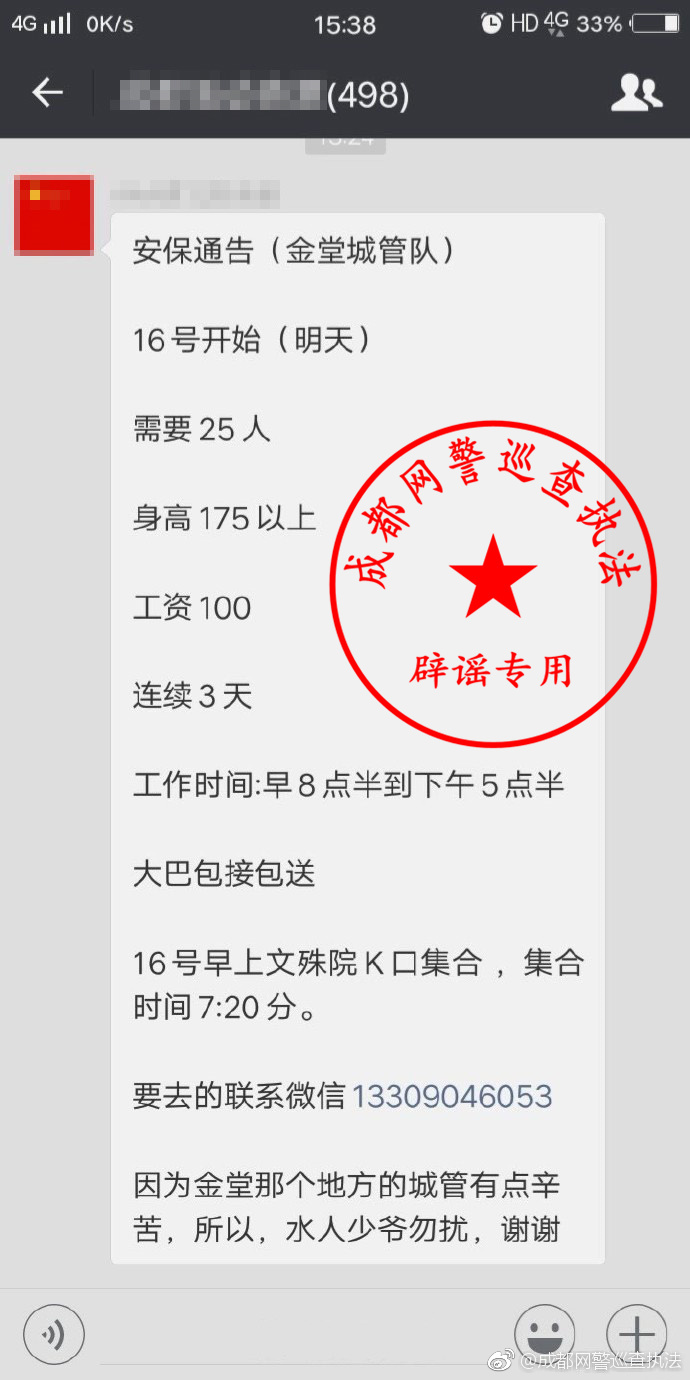Open the emoji sticker panel
The height and width of the screenshot is (1380, 690).
(545, 1333)
